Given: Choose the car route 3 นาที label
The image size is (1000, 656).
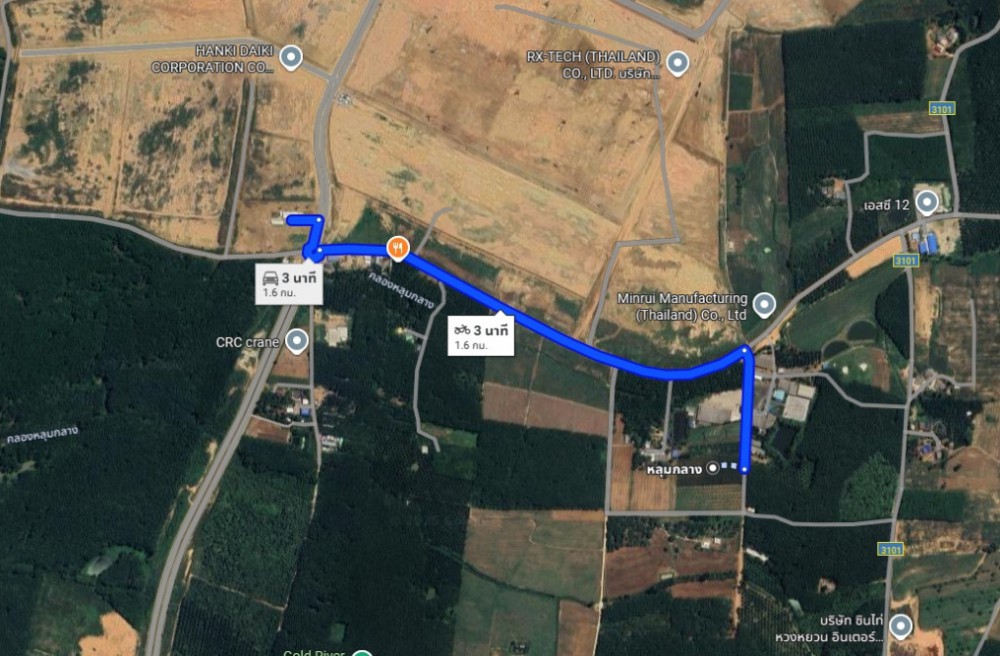Looking at the screenshot, I should pyautogui.click(x=289, y=284).
